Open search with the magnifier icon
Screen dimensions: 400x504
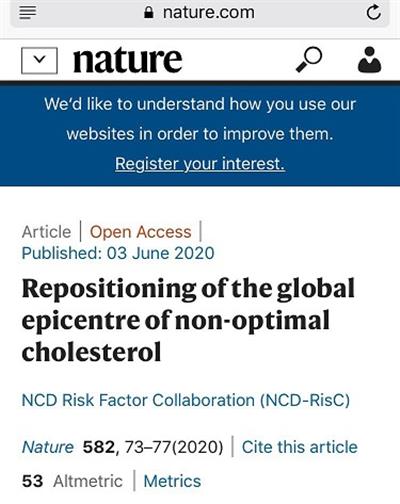coord(309,59)
